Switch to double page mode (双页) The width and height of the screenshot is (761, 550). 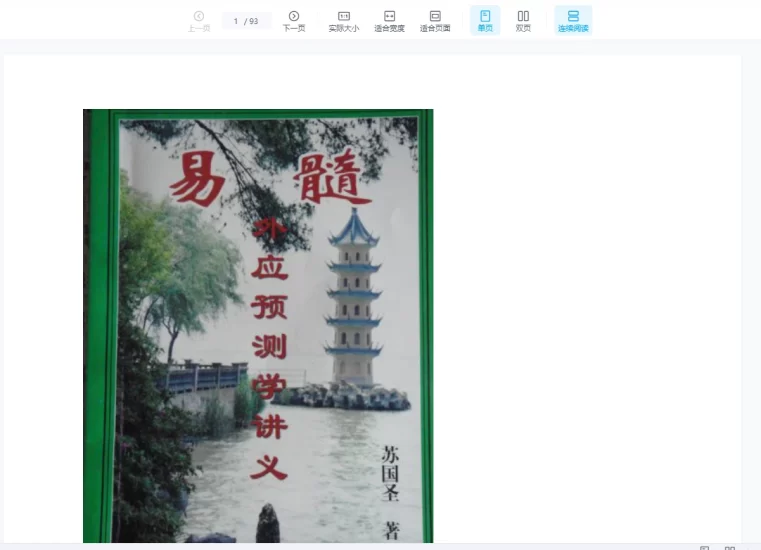pos(523,20)
